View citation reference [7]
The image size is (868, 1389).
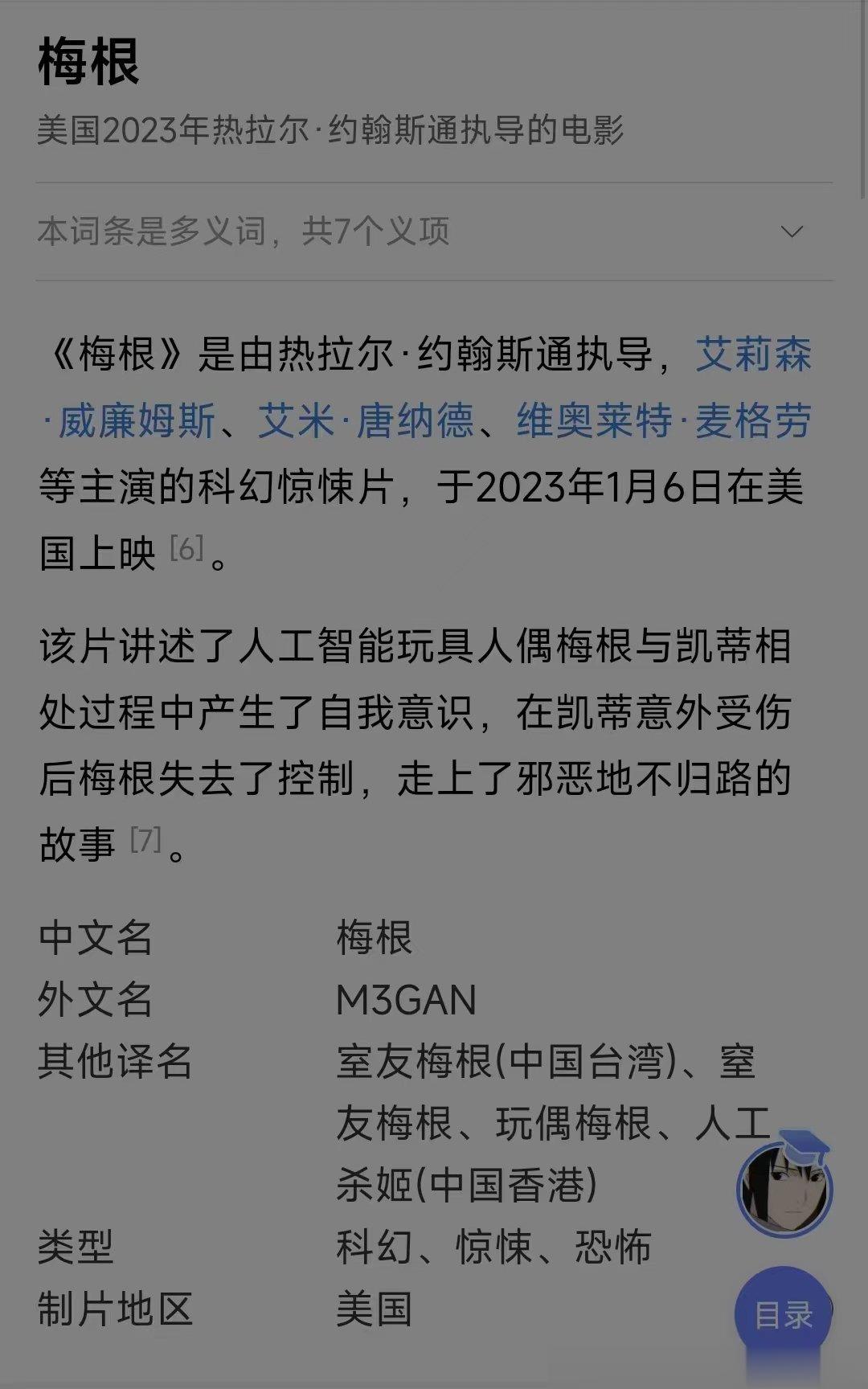[146, 840]
